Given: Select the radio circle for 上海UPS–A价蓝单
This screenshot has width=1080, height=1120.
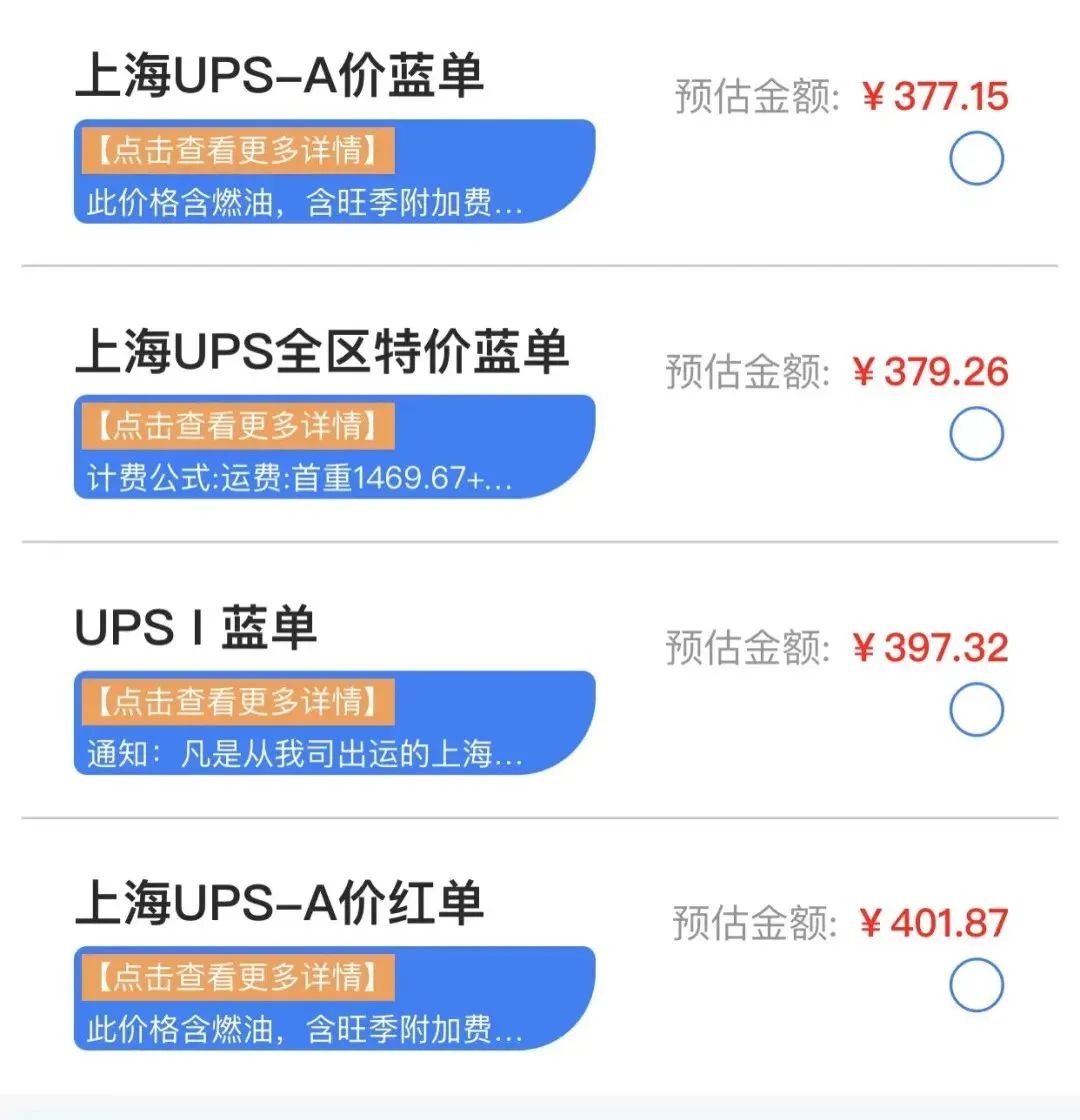Looking at the screenshot, I should (x=977, y=157).
